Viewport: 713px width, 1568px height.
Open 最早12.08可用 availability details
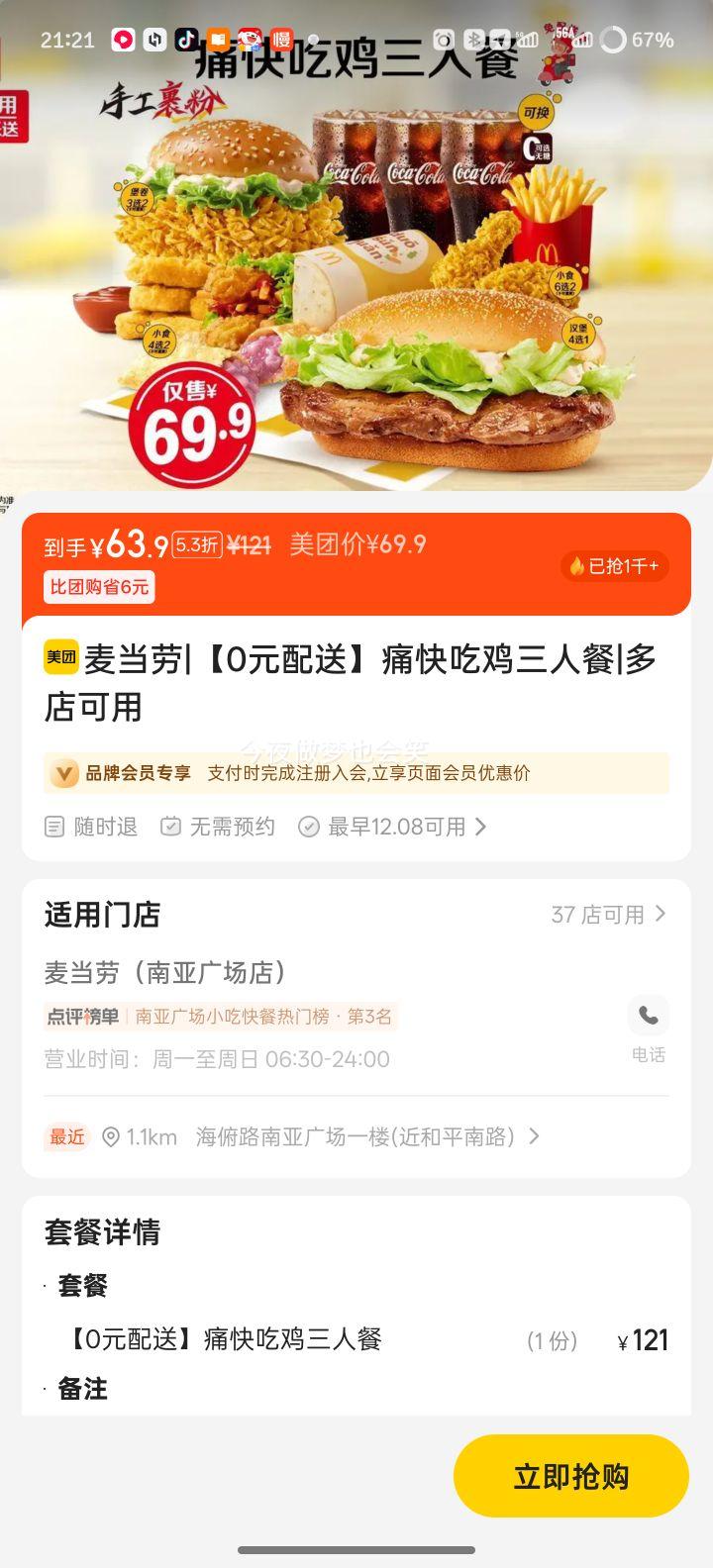(x=394, y=827)
